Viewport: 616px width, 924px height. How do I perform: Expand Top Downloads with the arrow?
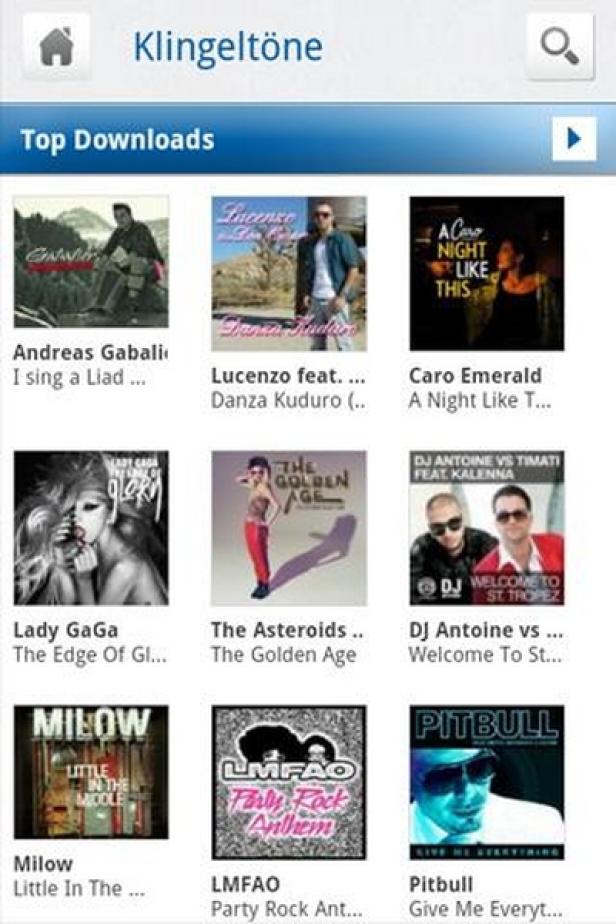(573, 139)
